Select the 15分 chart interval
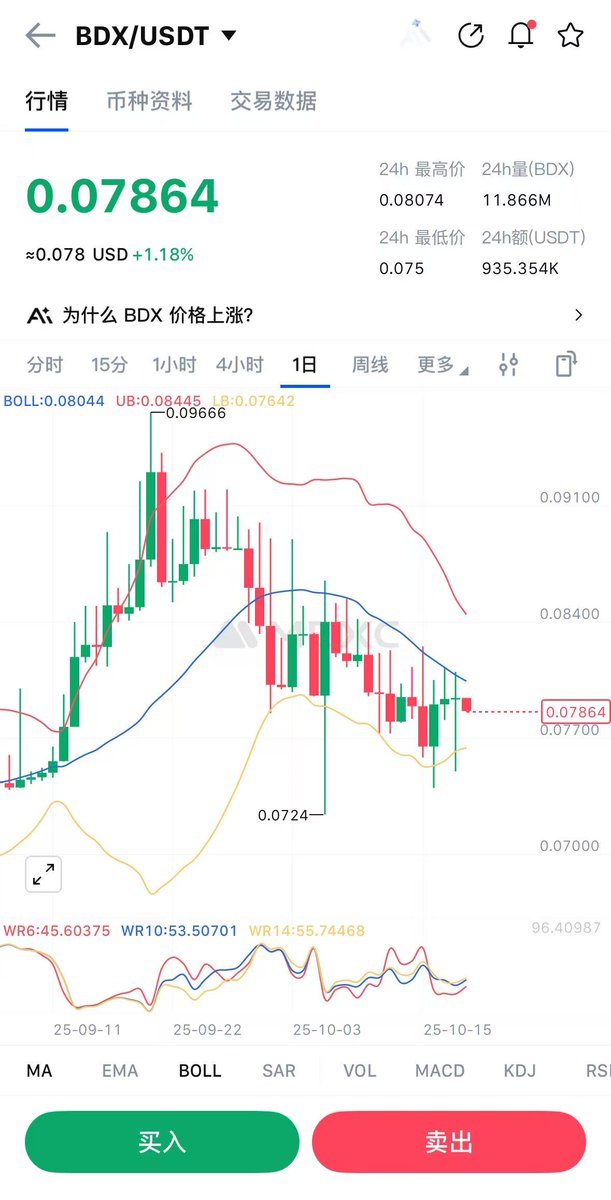The image size is (611, 1200). point(109,365)
